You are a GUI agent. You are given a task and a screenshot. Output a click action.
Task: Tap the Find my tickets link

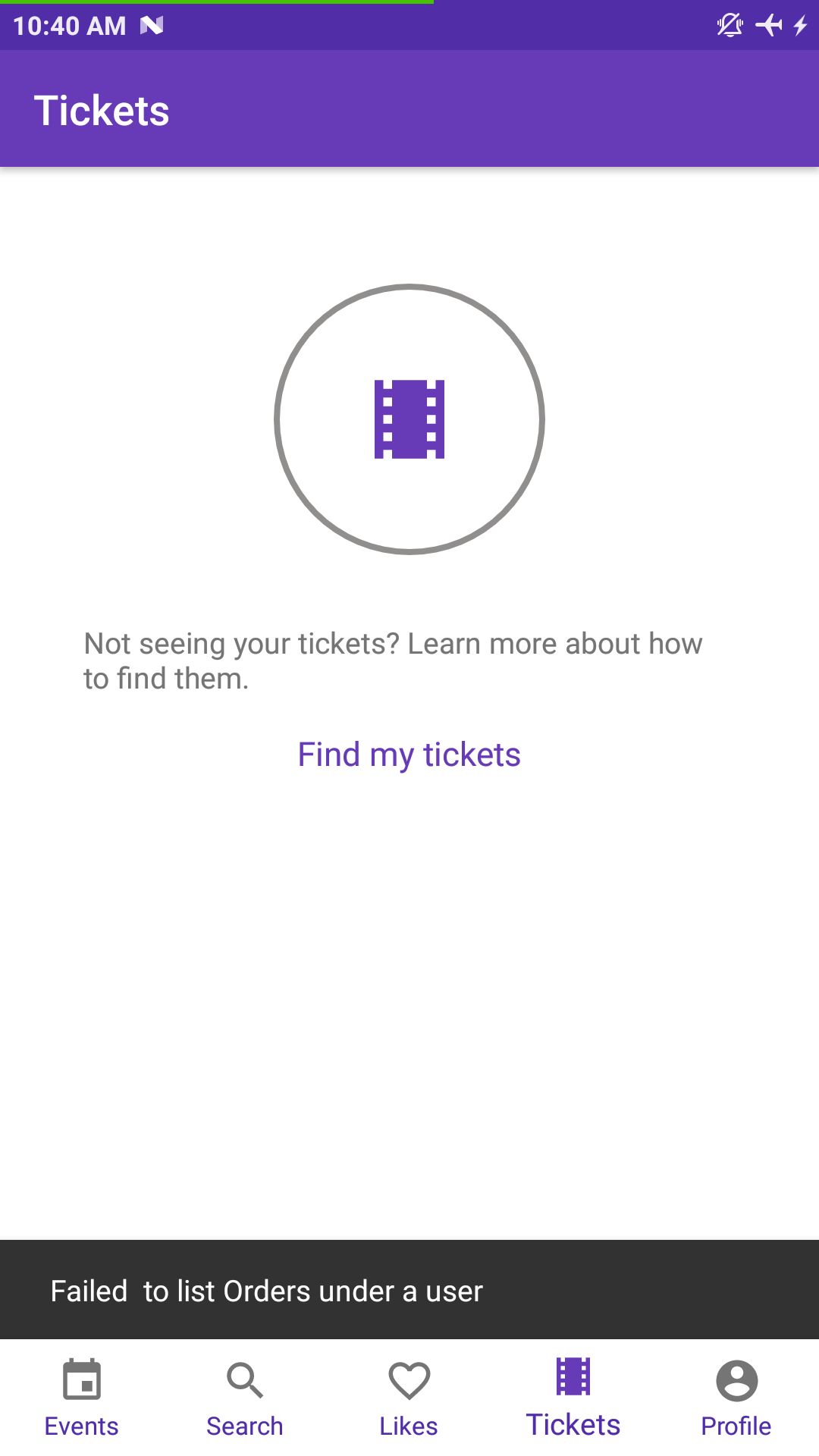409,755
